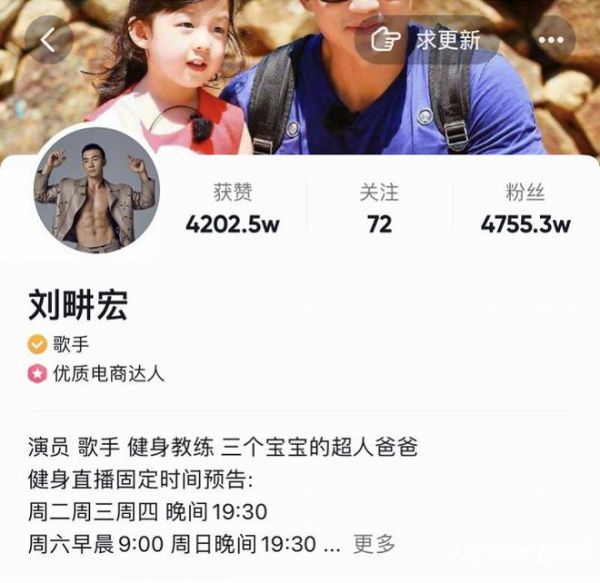Viewport: 600px width, 583px height.
Task: Open the three-dot overflow menu
Action: click(550, 39)
